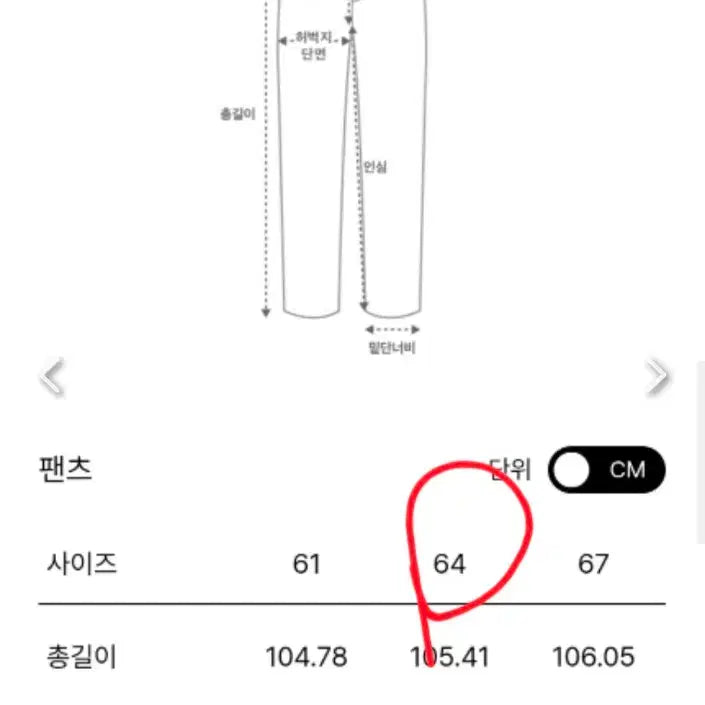Go to the previous size guide image
Viewport: 705px width, 705px height.
point(52,377)
